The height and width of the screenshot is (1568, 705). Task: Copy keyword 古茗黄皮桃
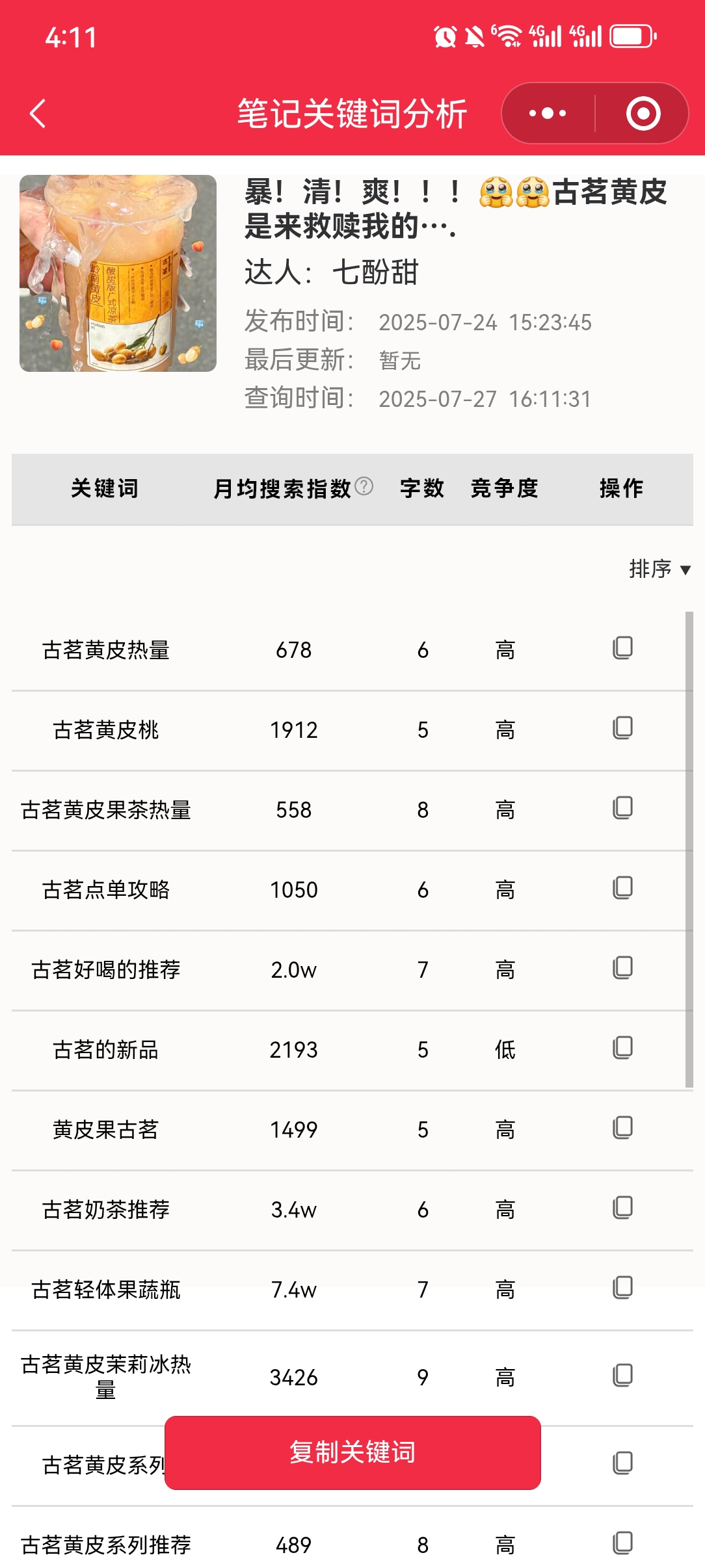[x=622, y=728]
